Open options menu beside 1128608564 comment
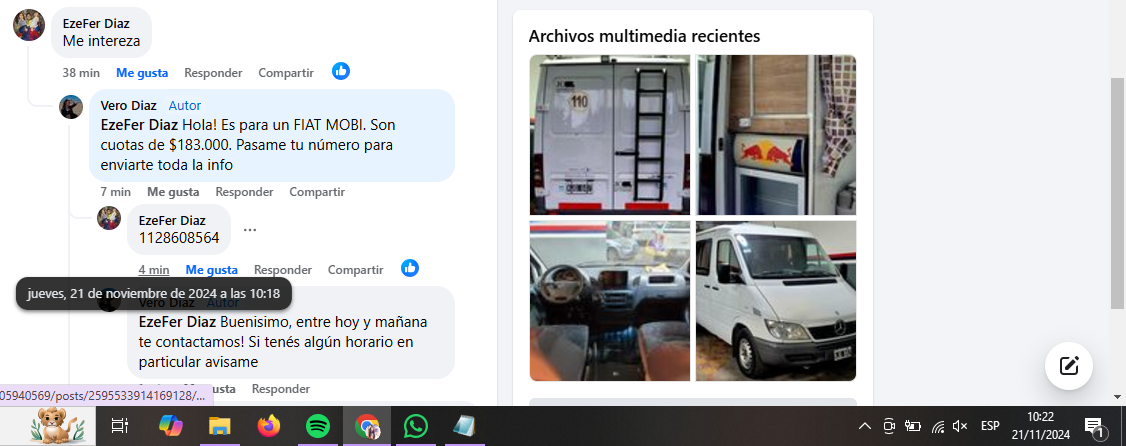Screen dimensions: 1126x446 point(250,229)
